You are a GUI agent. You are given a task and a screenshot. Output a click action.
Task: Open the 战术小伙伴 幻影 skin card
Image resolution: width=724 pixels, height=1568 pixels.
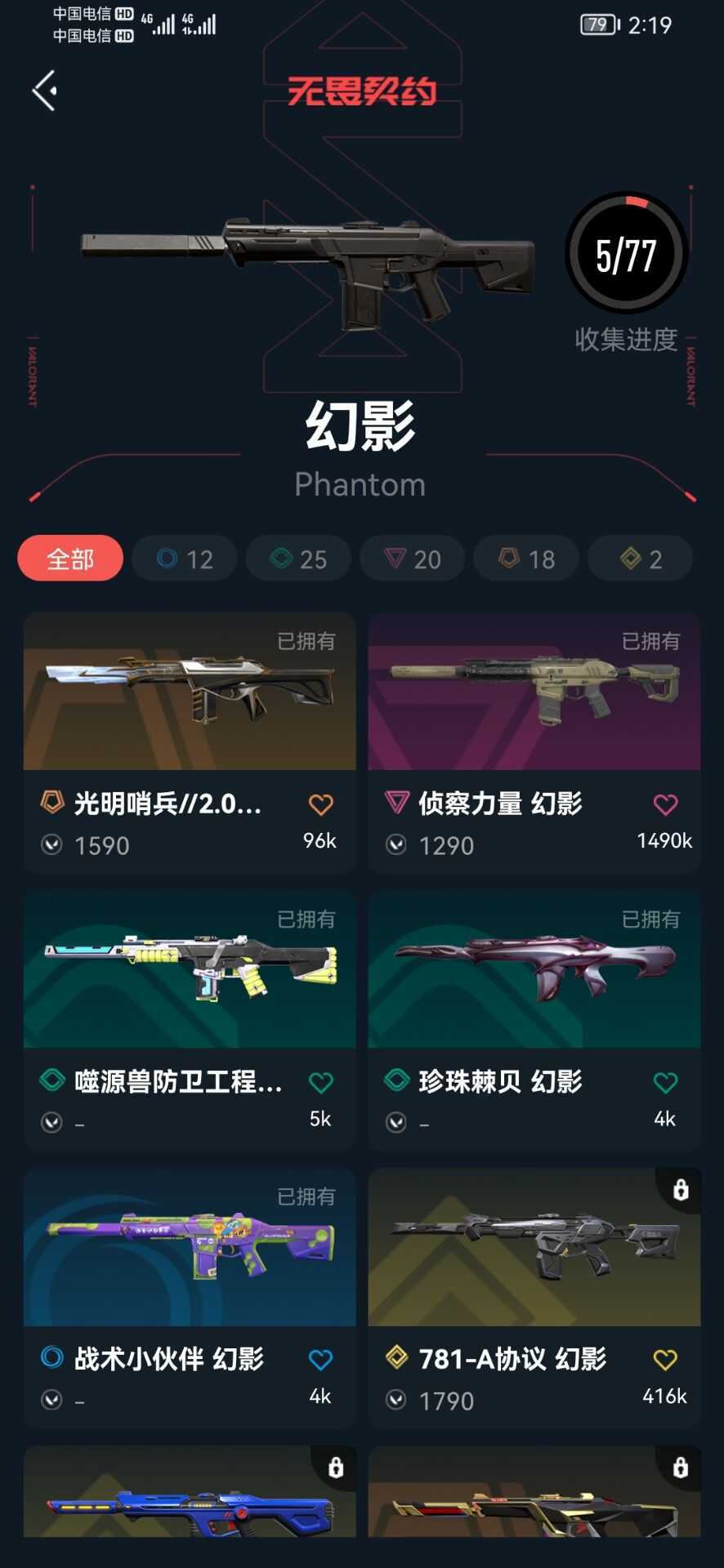click(190, 1249)
